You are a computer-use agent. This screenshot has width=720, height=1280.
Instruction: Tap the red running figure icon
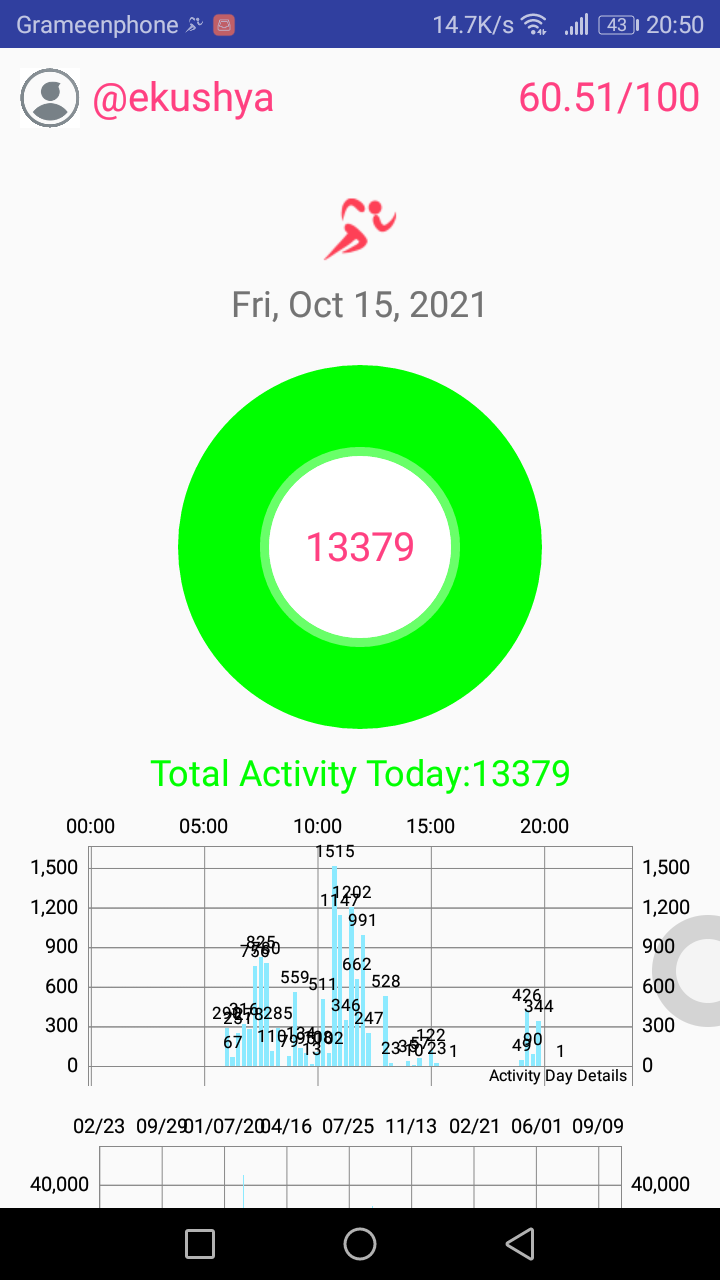coord(360,229)
